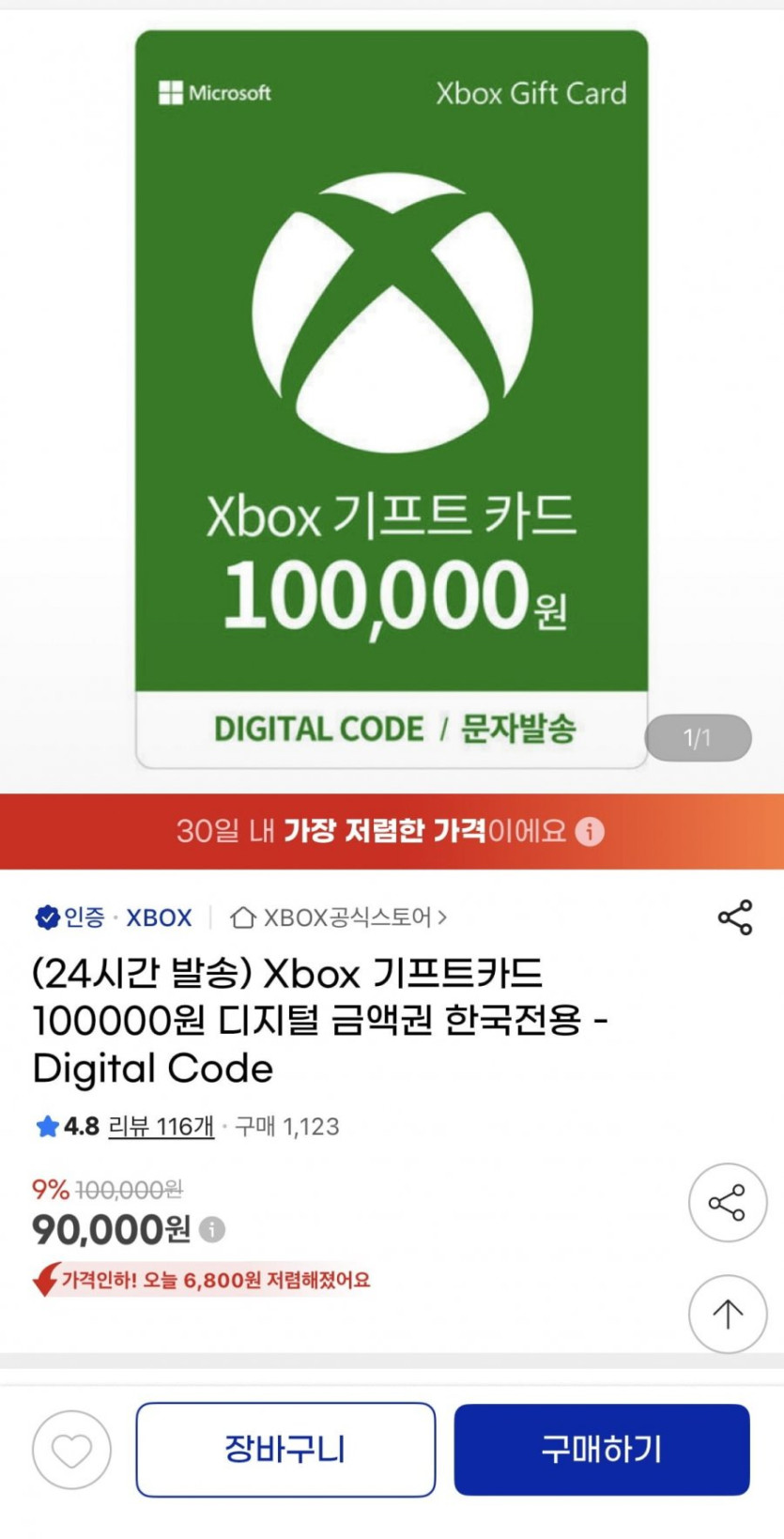
Task: Toggle the heart wishlist button
Action: tap(69, 1450)
